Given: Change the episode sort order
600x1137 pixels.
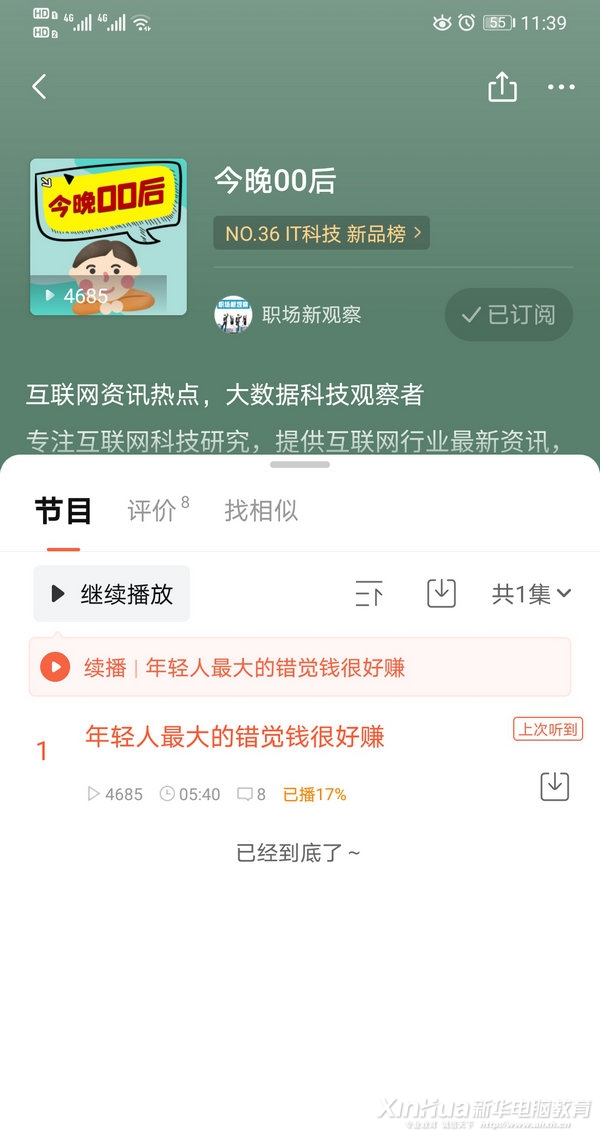Looking at the screenshot, I should pos(369,594).
